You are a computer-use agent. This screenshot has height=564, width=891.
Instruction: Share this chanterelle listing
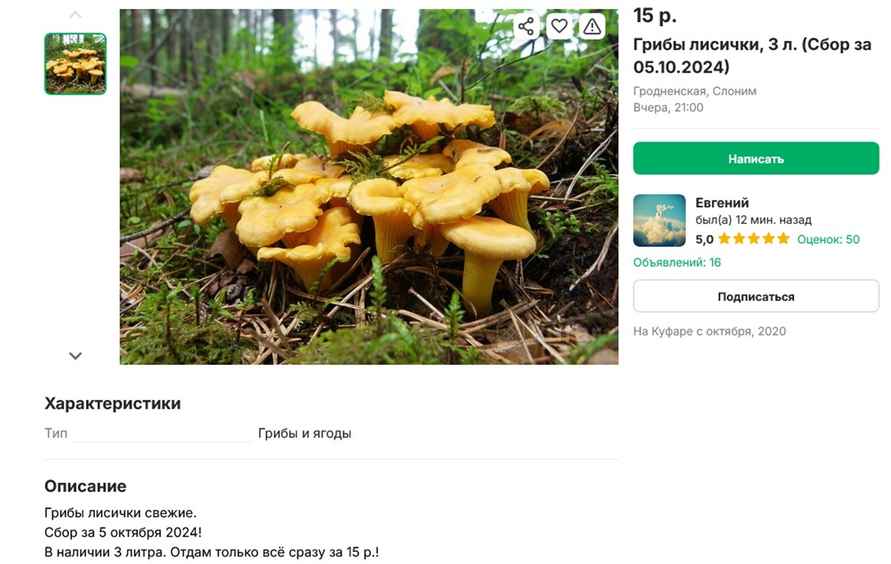(527, 27)
